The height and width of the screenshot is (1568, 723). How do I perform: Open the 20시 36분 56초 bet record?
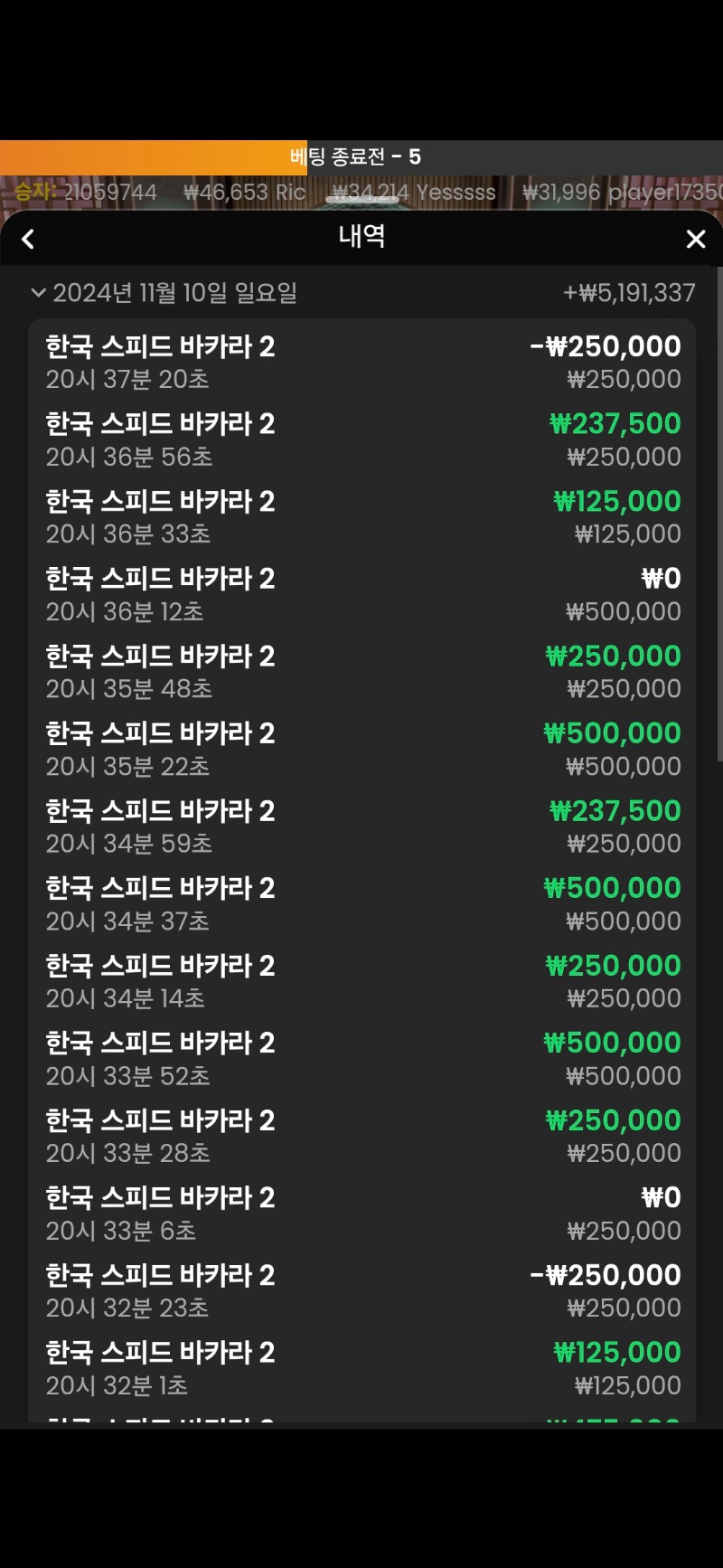click(361, 439)
